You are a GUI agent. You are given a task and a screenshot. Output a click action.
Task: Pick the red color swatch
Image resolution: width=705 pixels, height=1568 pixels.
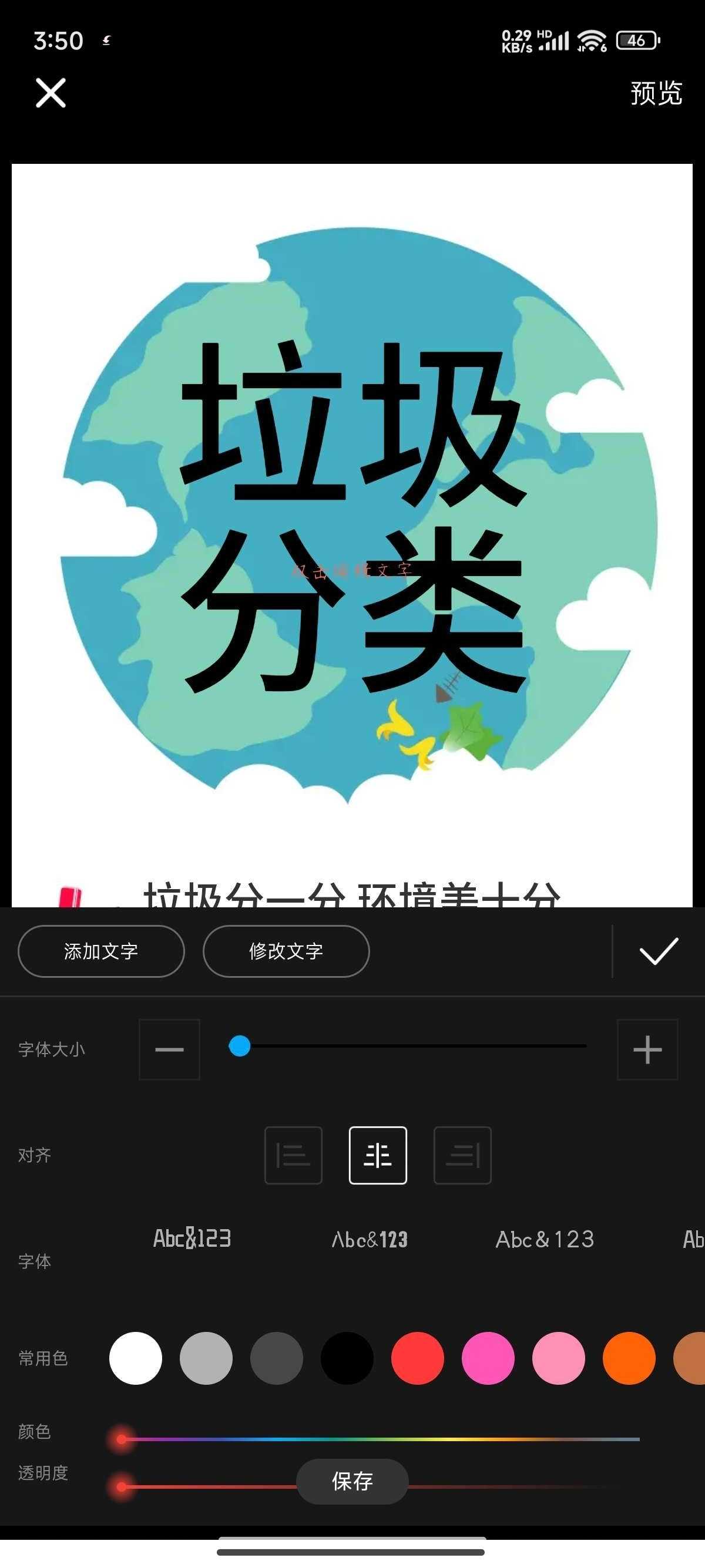coord(418,1357)
